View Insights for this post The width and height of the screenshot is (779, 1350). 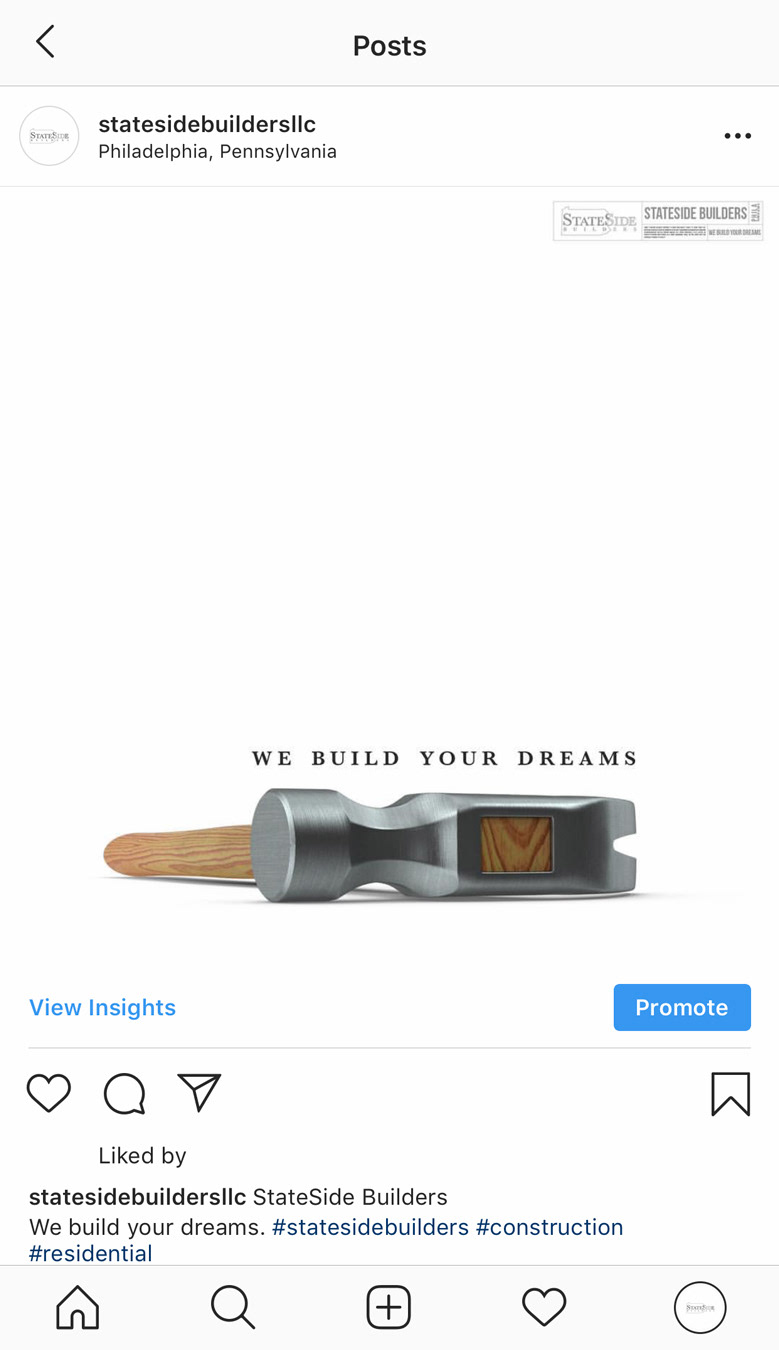click(x=102, y=1007)
